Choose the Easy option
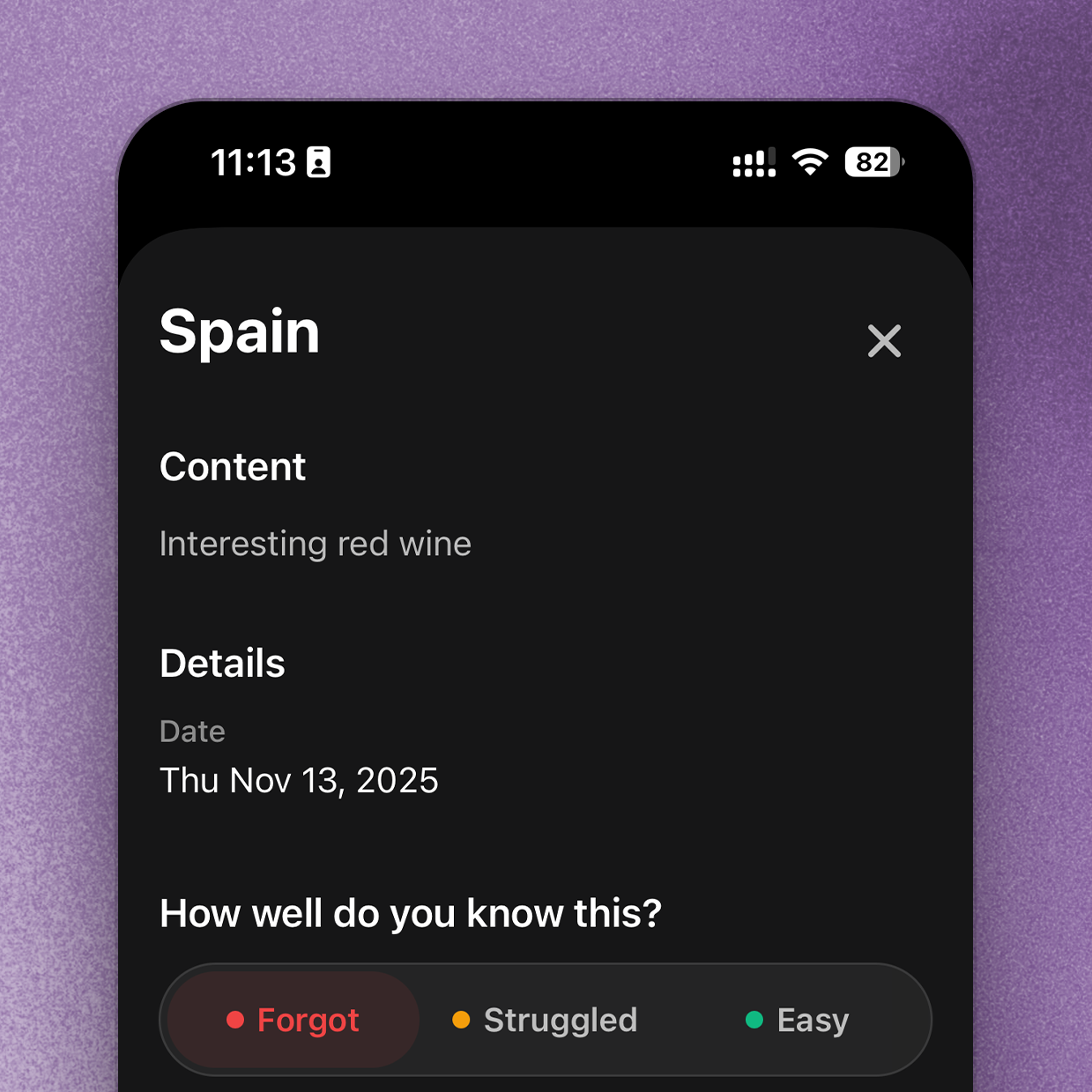The height and width of the screenshot is (1092, 1092). click(x=797, y=1020)
